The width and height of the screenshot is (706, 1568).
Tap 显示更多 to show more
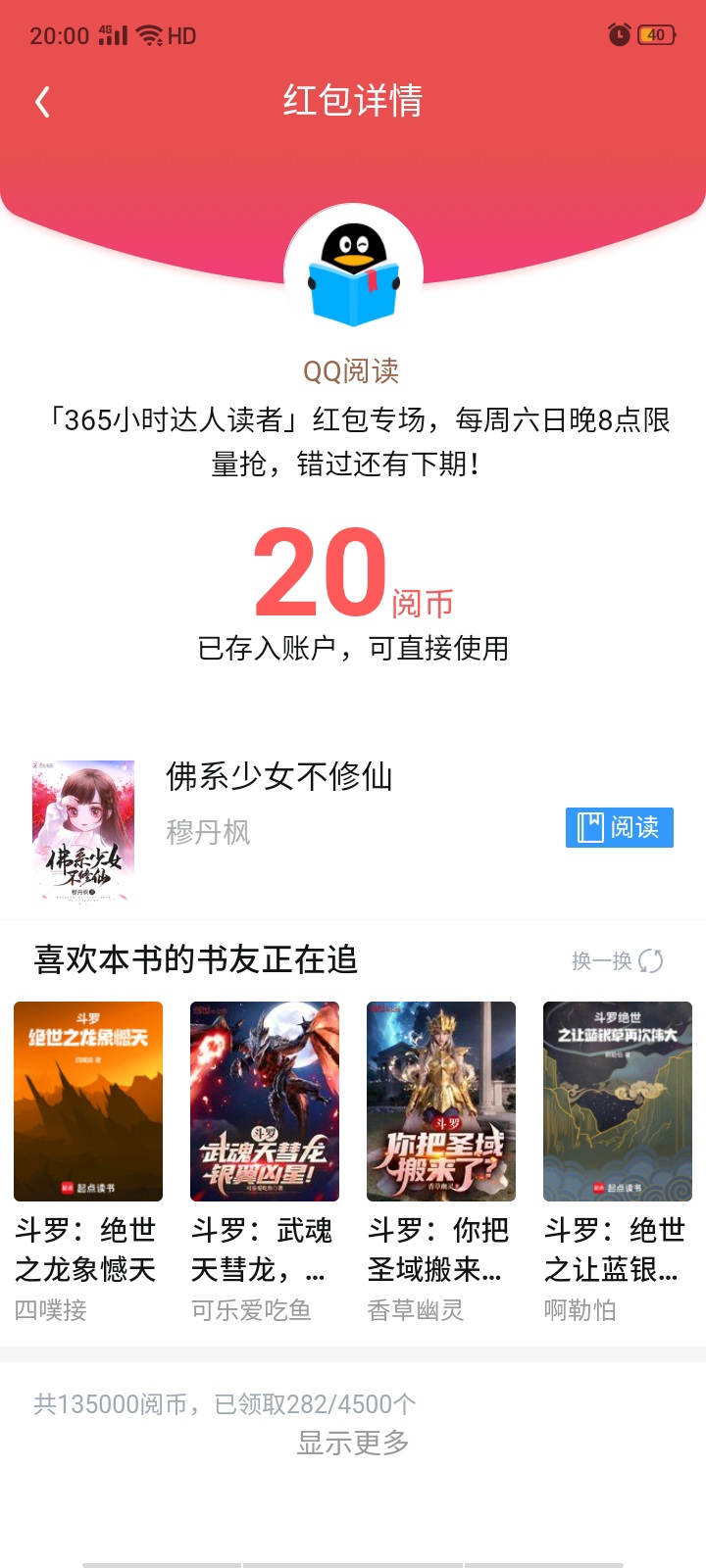click(353, 1444)
